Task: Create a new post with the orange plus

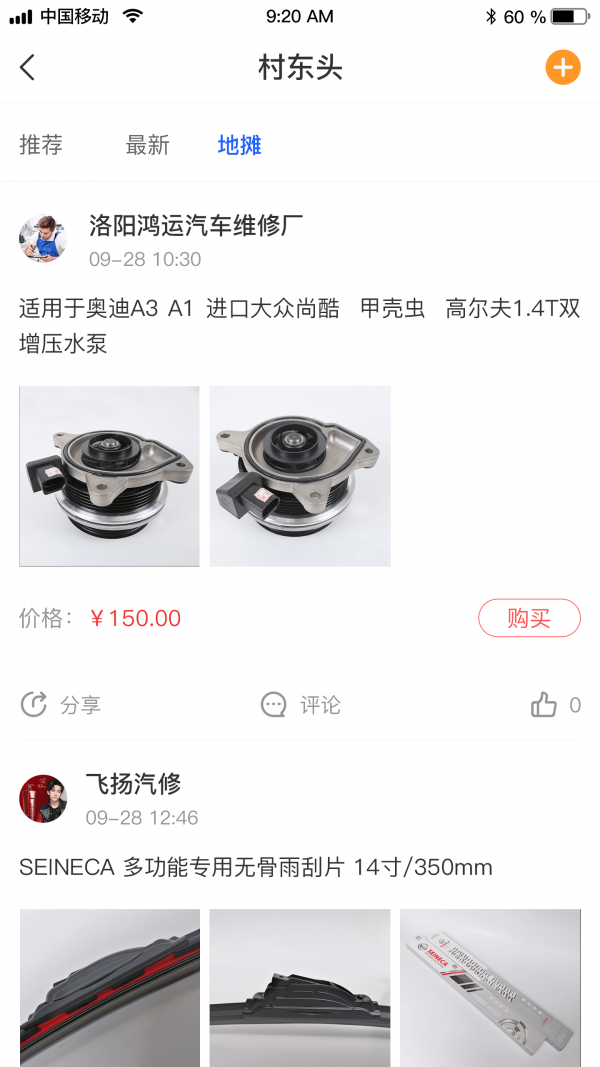Action: point(562,68)
